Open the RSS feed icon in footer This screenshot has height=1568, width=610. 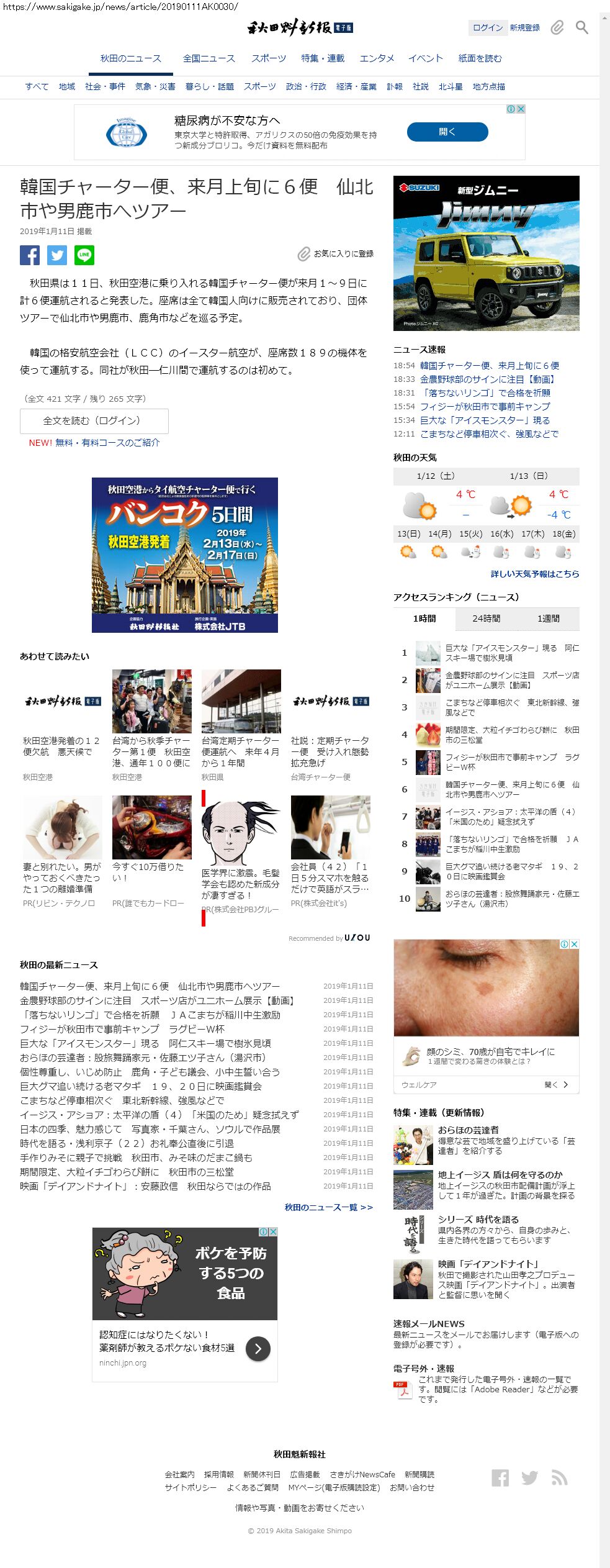560,1478
